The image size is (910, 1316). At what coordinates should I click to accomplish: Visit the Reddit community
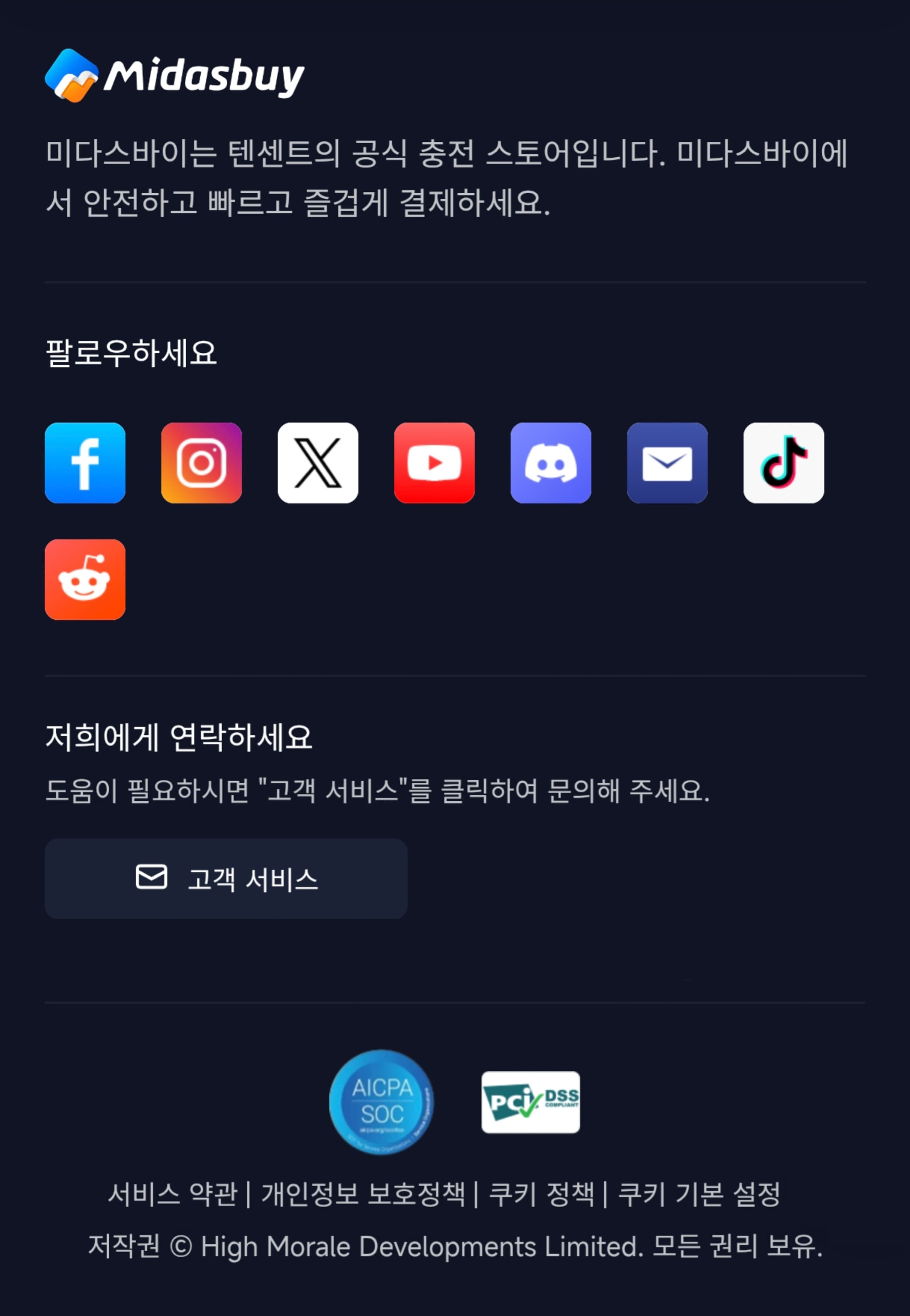coord(85,579)
